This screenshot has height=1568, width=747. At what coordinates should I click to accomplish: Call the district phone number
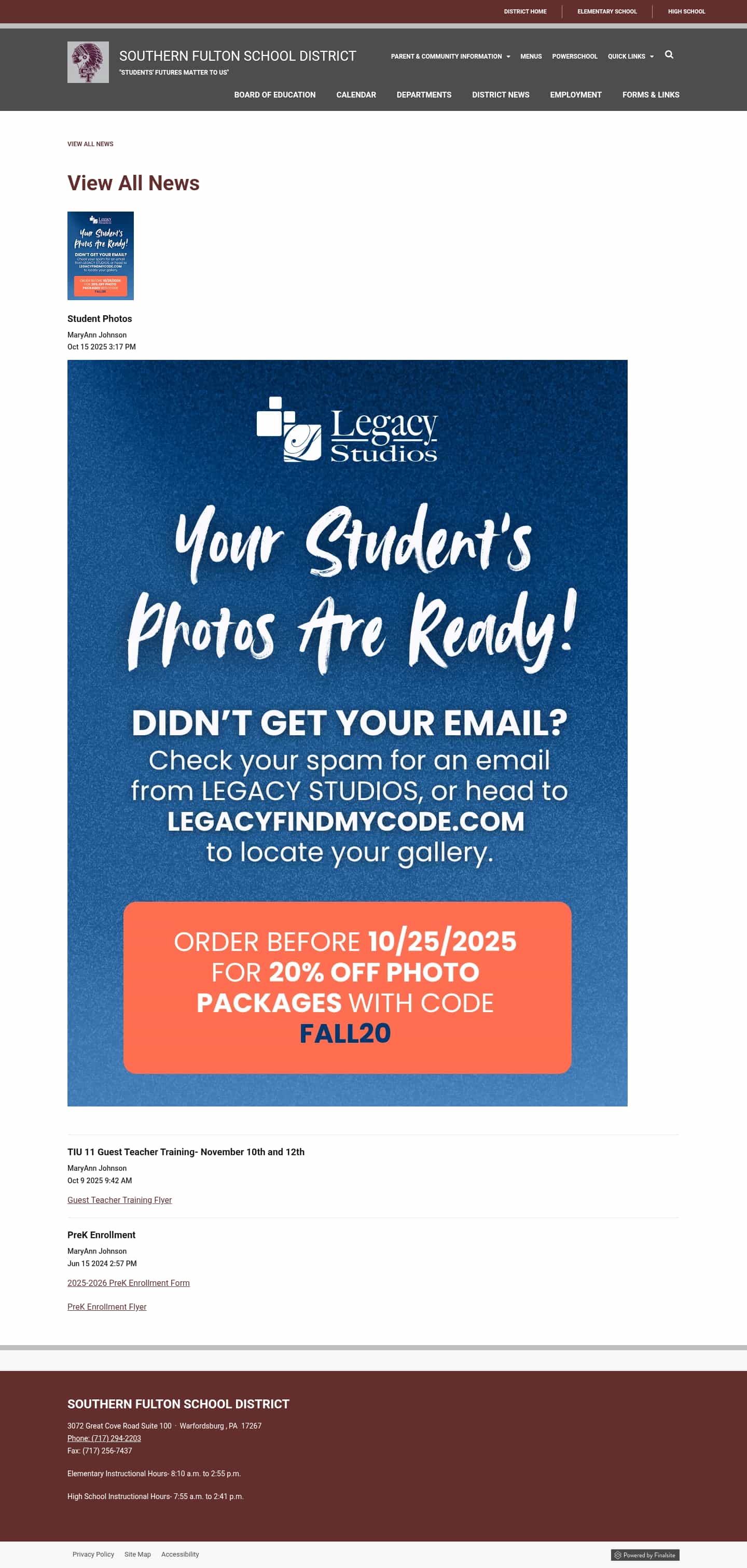point(104,1438)
